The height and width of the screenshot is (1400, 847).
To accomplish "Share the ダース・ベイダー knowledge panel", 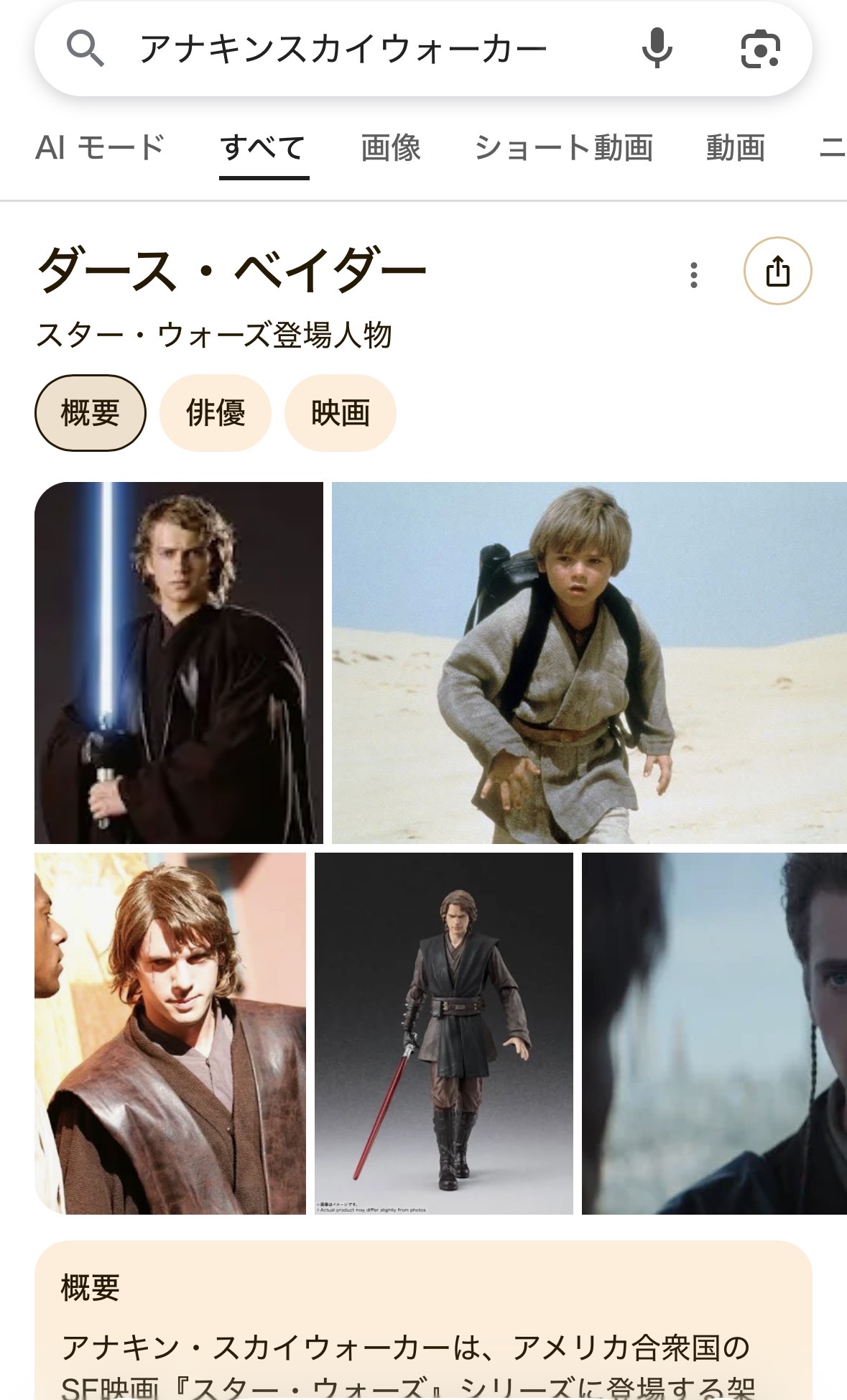I will (777, 272).
